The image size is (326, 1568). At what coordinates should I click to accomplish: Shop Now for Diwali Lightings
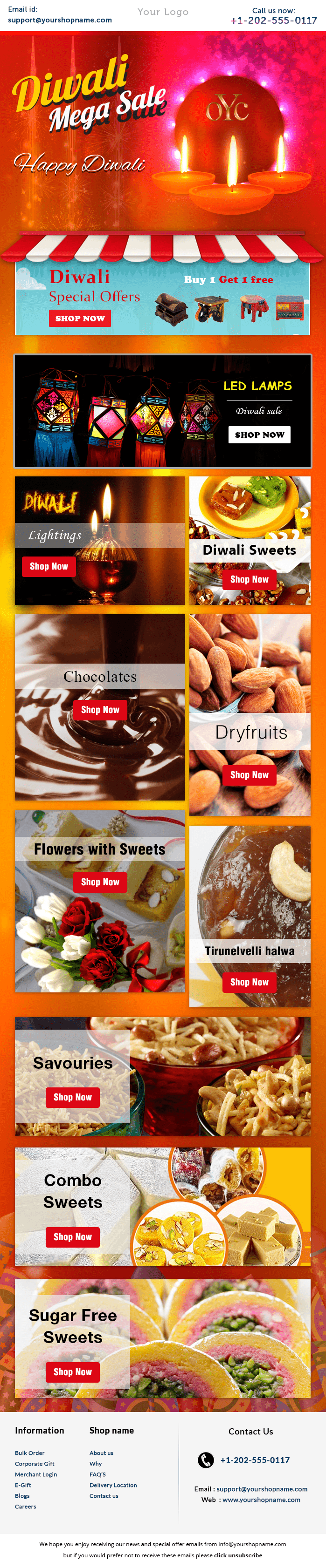49,566
